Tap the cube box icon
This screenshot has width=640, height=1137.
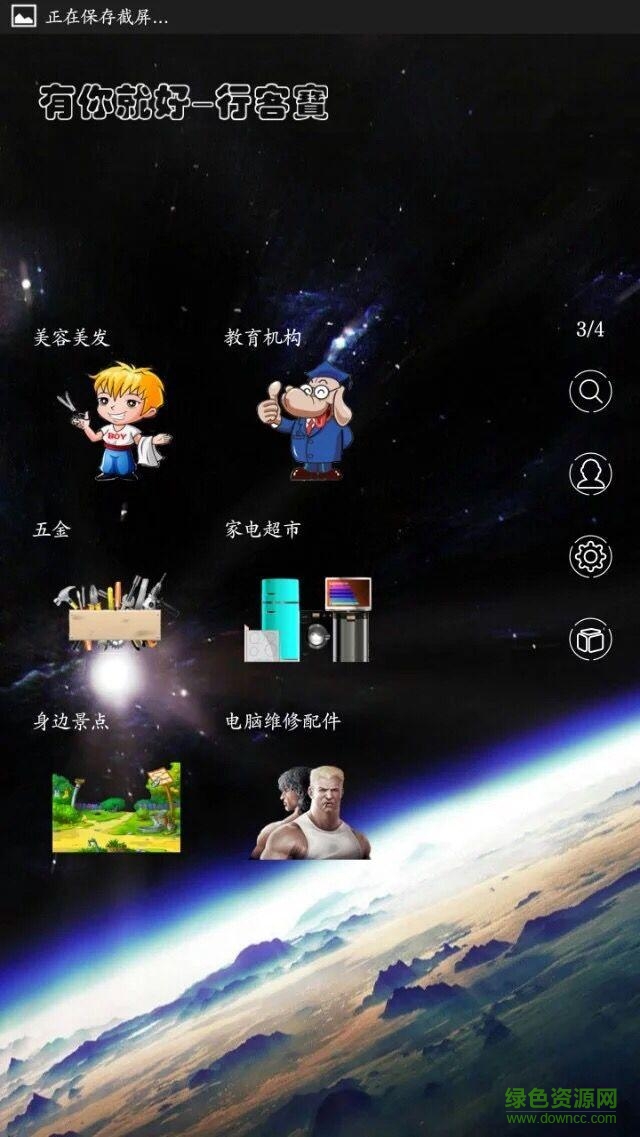coord(590,639)
